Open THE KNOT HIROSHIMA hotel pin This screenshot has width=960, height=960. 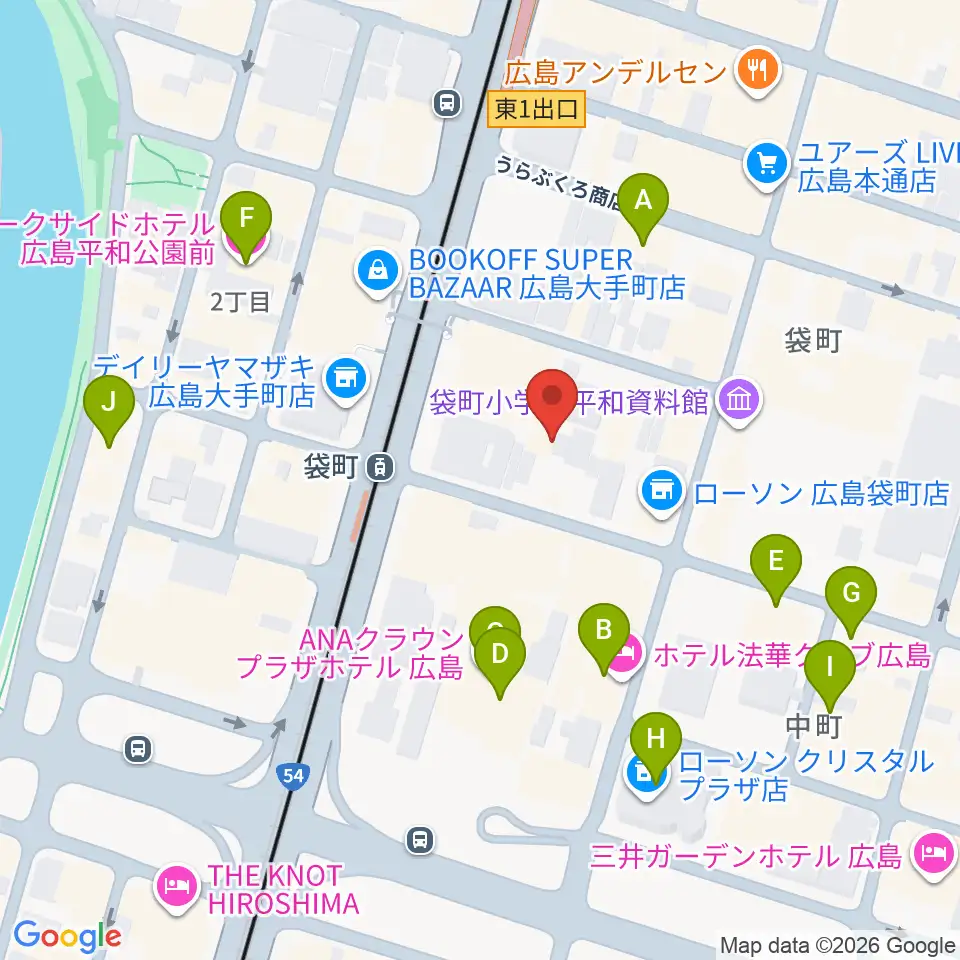(178, 888)
